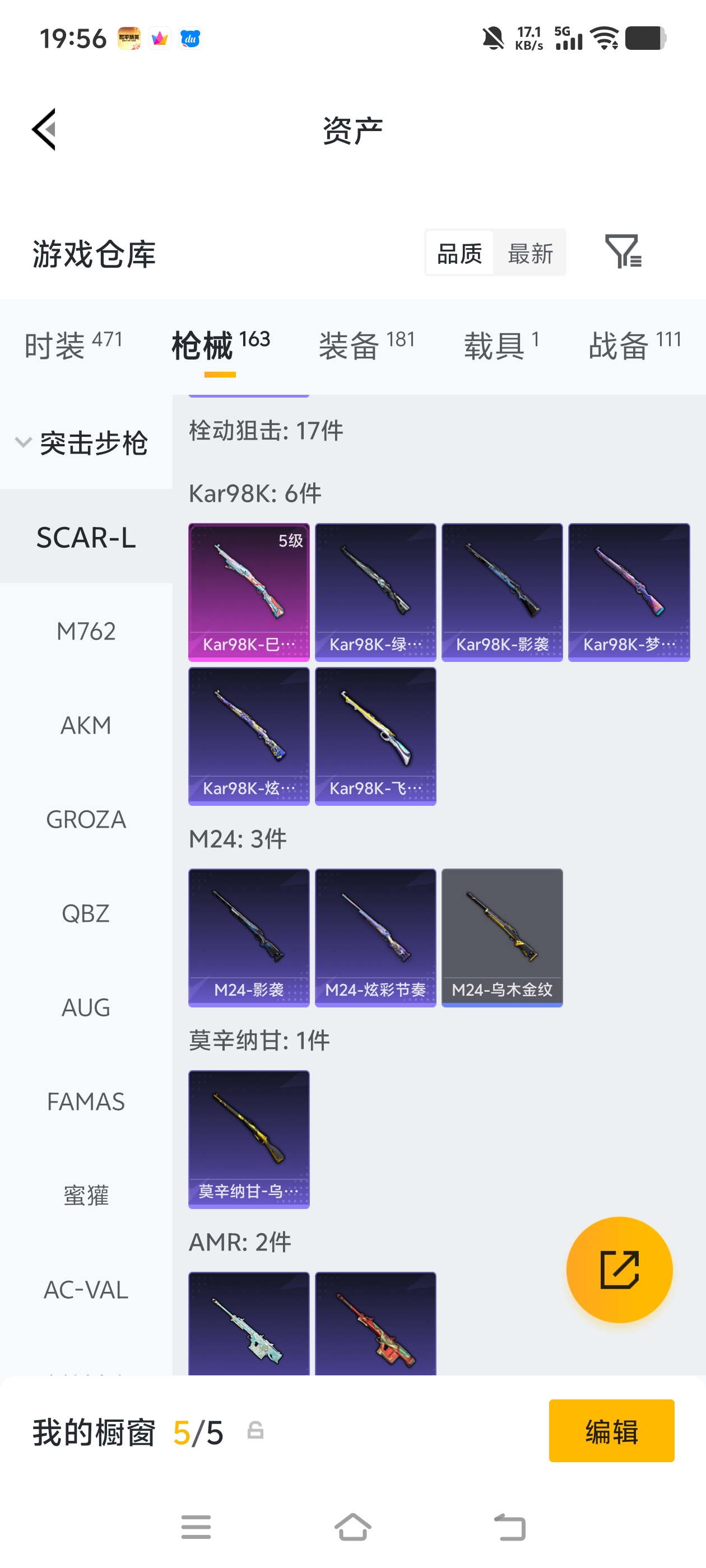Select SCAR-L in the weapon sidebar
This screenshot has height=1568, width=706.
click(x=86, y=538)
